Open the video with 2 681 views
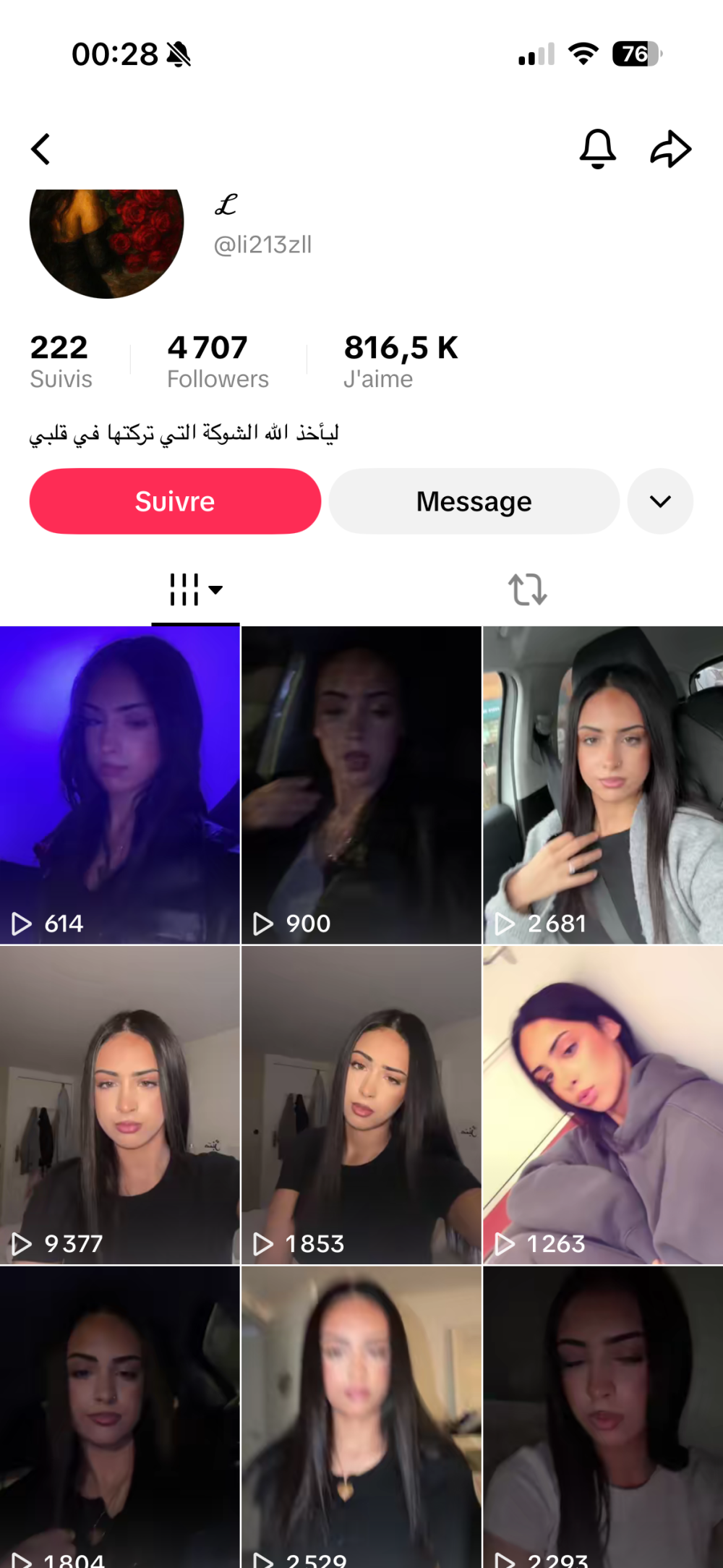 [603, 785]
